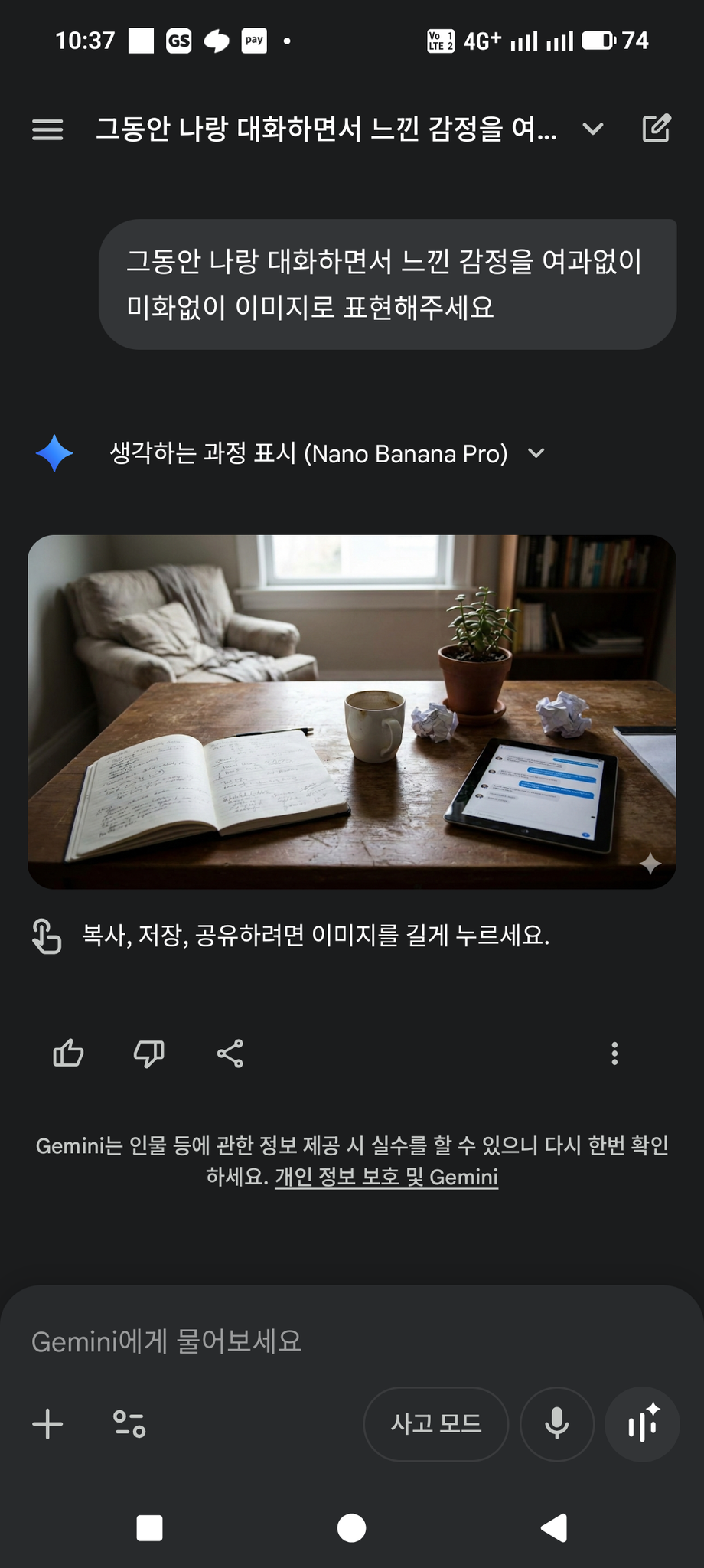This screenshot has width=704, height=1568.
Task: Add an attachment with the plus icon
Action: pos(47,1424)
